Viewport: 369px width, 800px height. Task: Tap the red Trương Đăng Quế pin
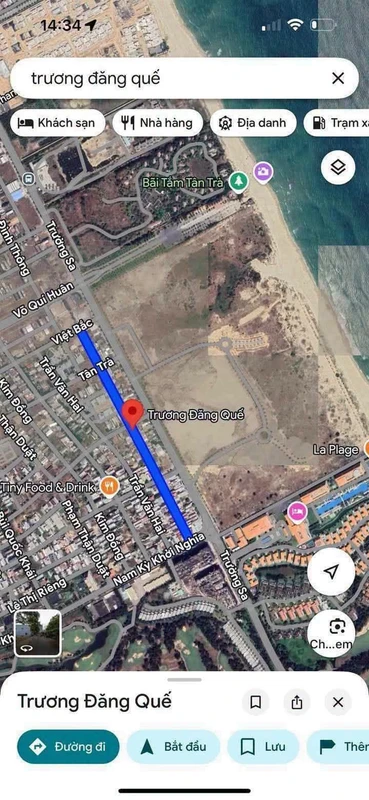click(133, 414)
